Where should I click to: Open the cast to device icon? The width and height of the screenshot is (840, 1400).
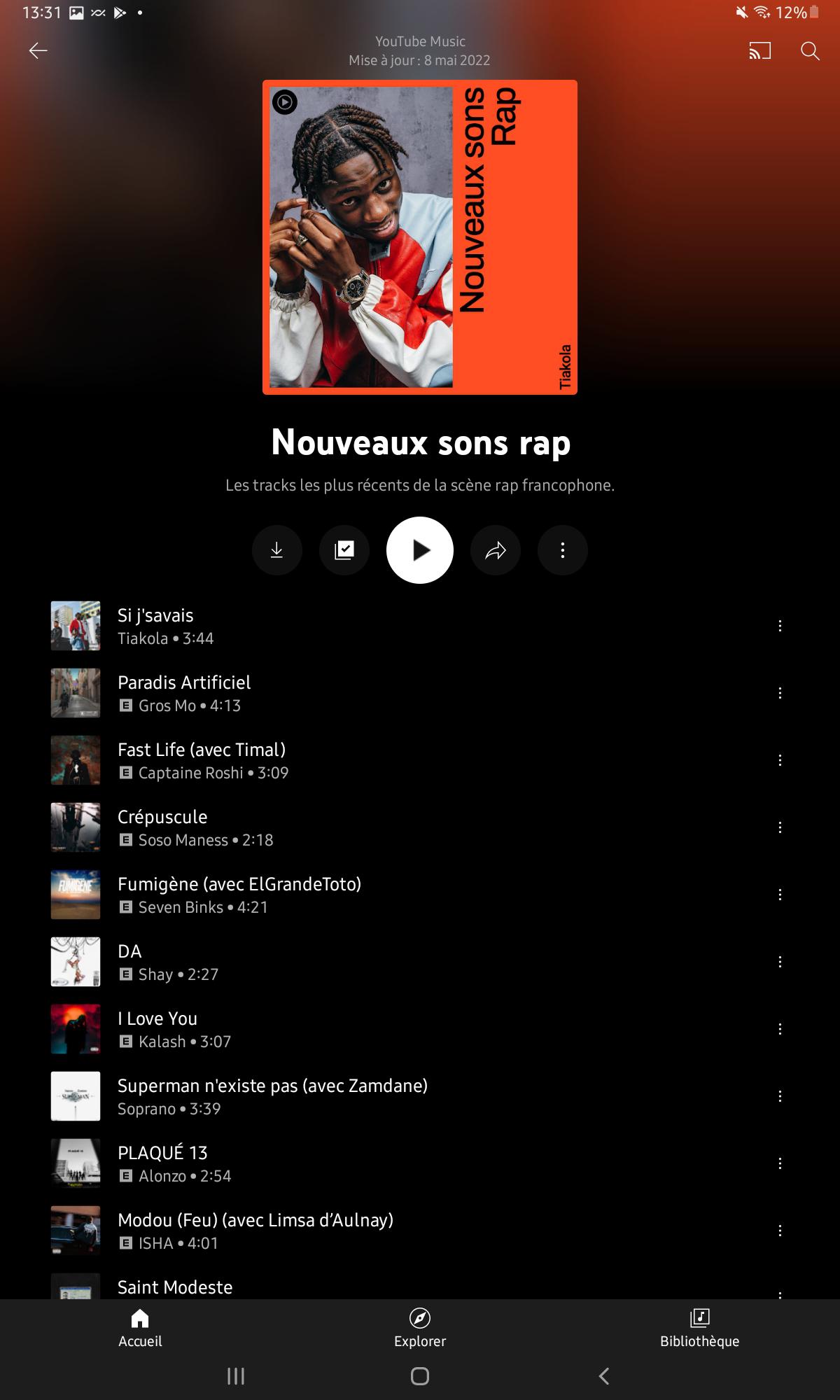pyautogui.click(x=759, y=51)
